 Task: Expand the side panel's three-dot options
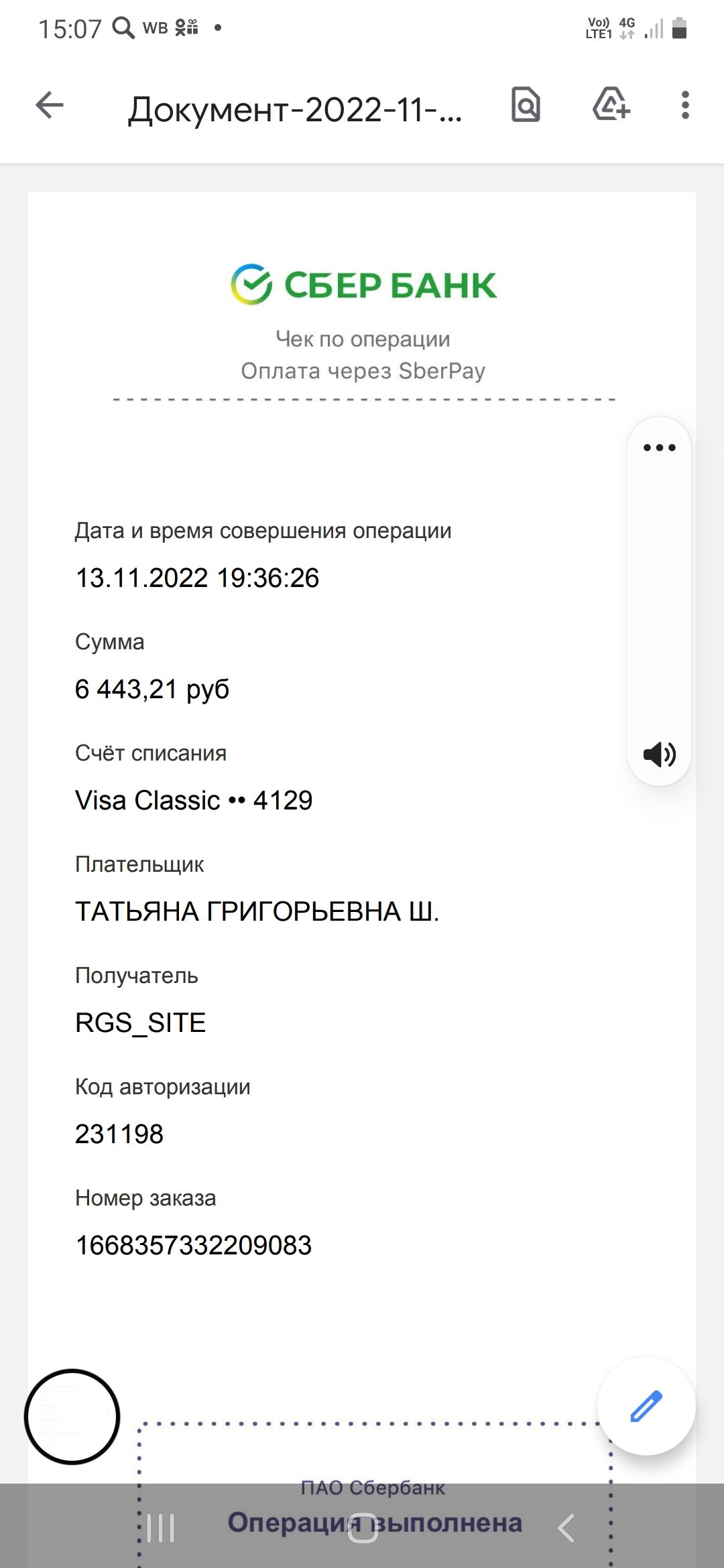click(x=660, y=448)
